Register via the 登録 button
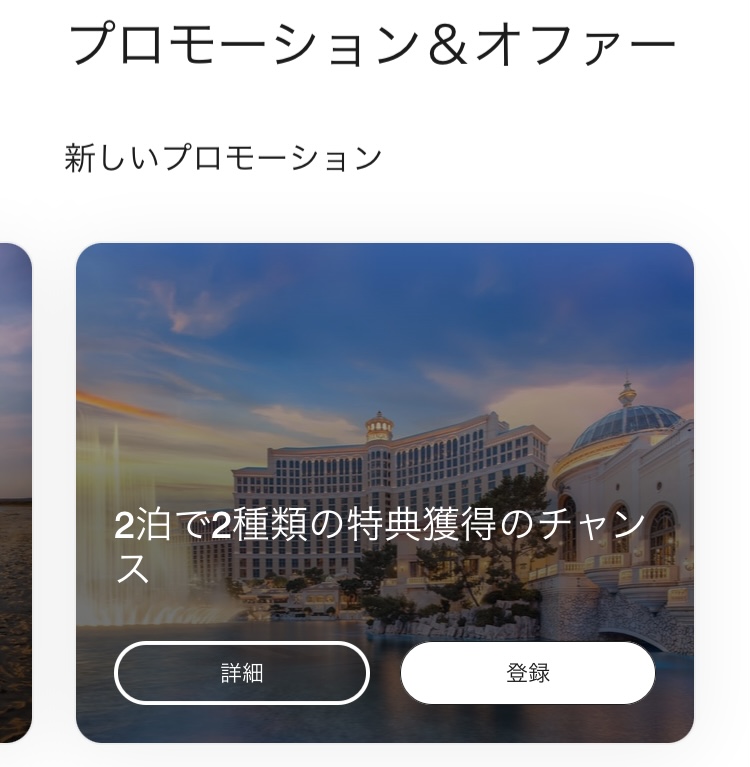 528,673
